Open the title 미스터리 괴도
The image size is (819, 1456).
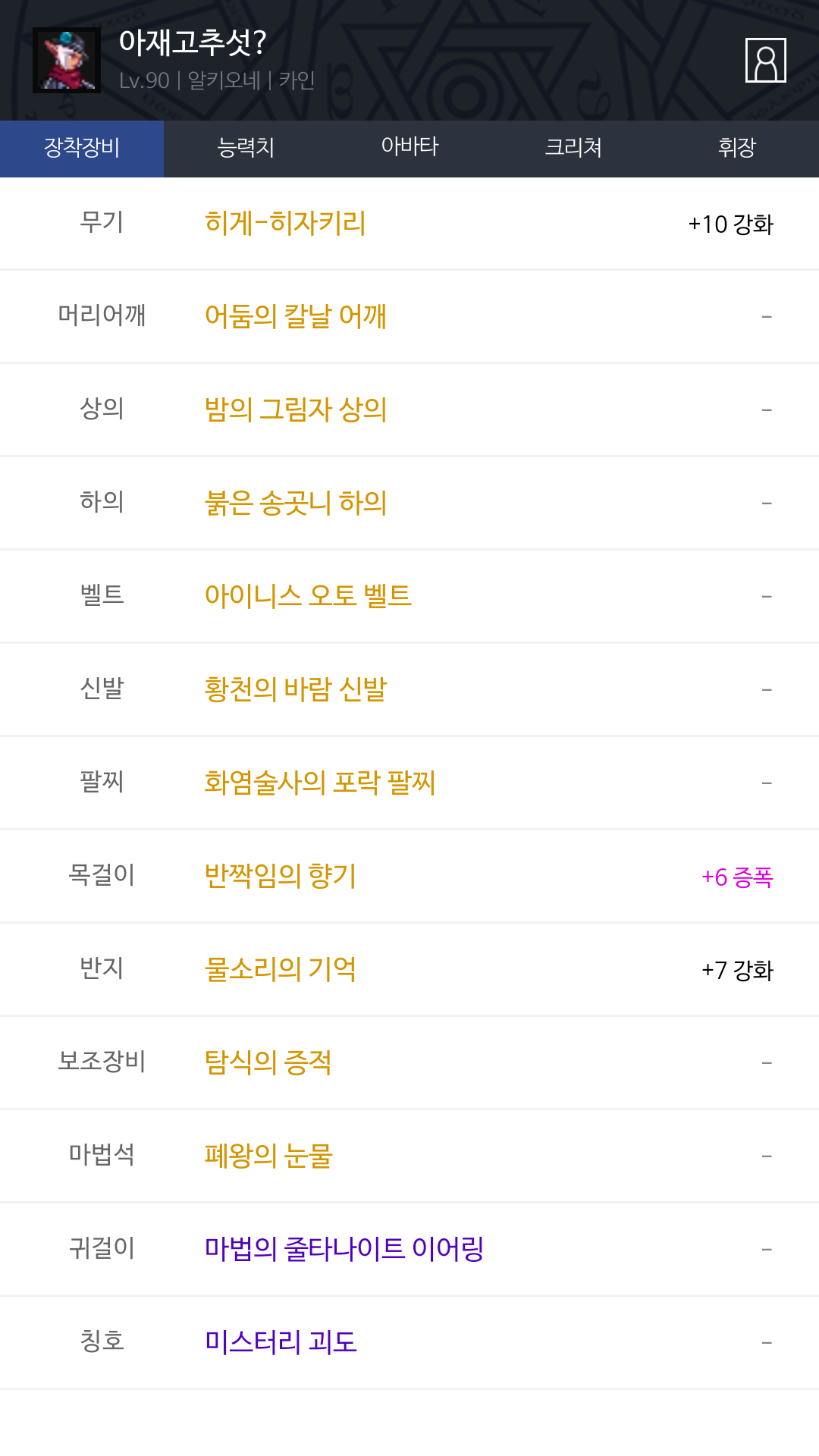pos(281,1342)
